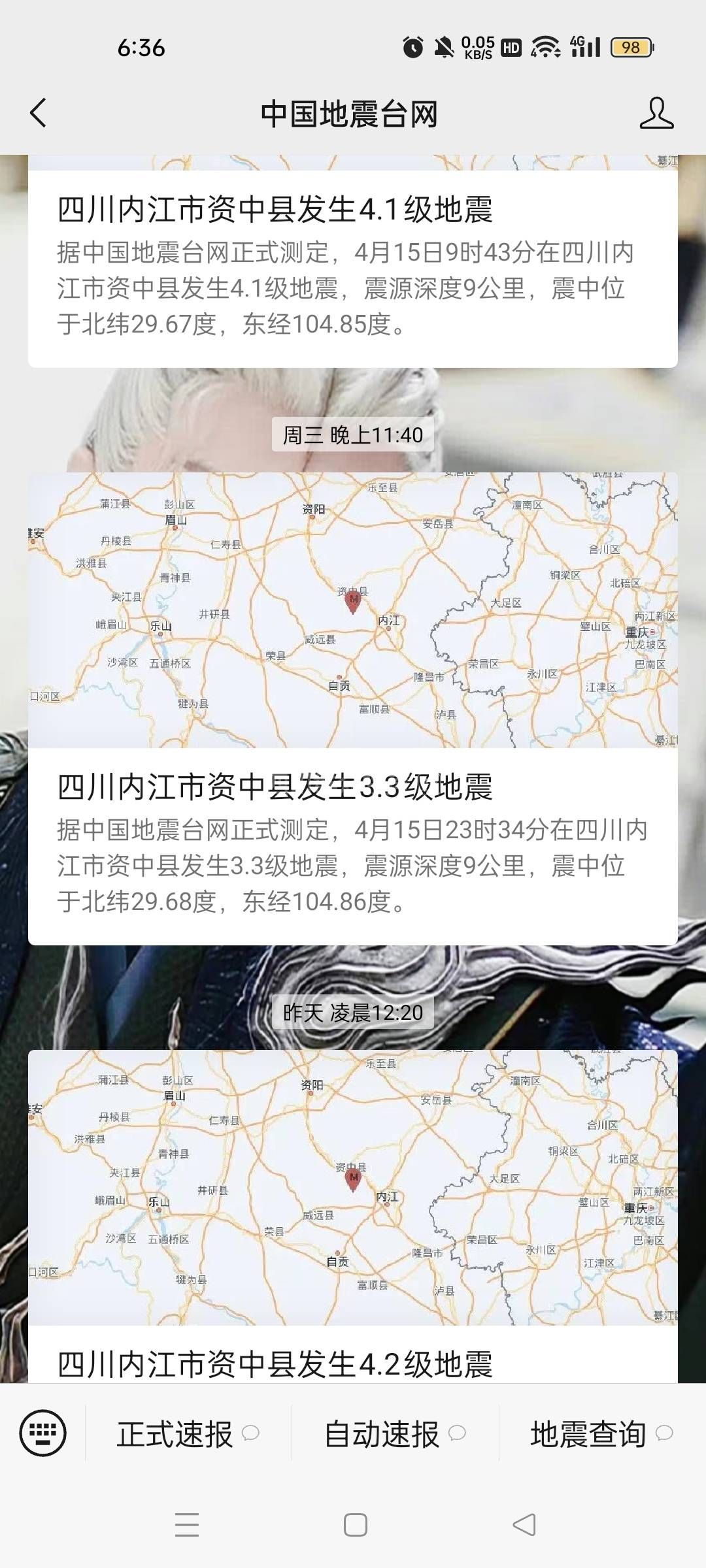Open the 4.1级地震 article card
Viewport: 706px width, 1568px height.
[352, 268]
